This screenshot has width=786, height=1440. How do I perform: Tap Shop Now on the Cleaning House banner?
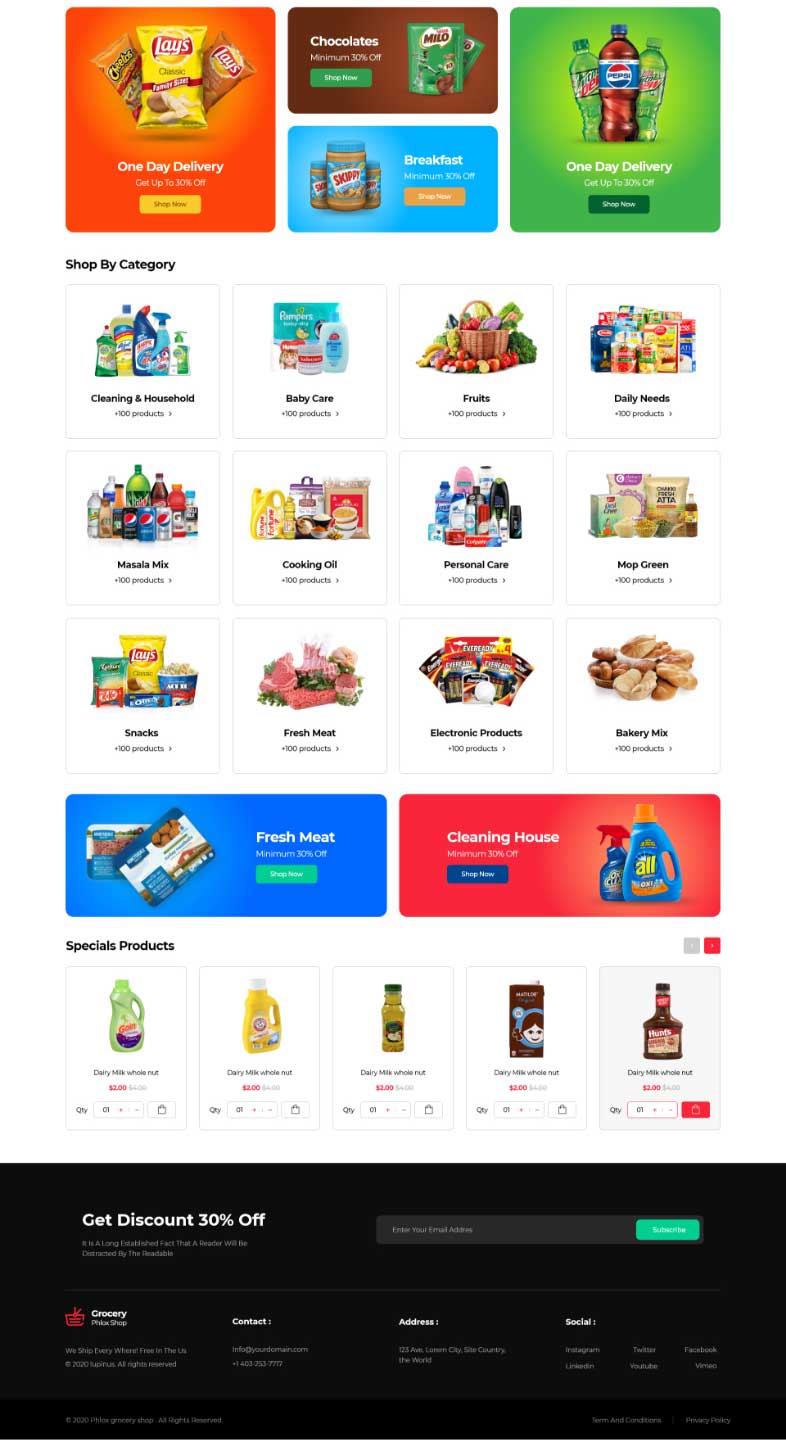click(477, 874)
